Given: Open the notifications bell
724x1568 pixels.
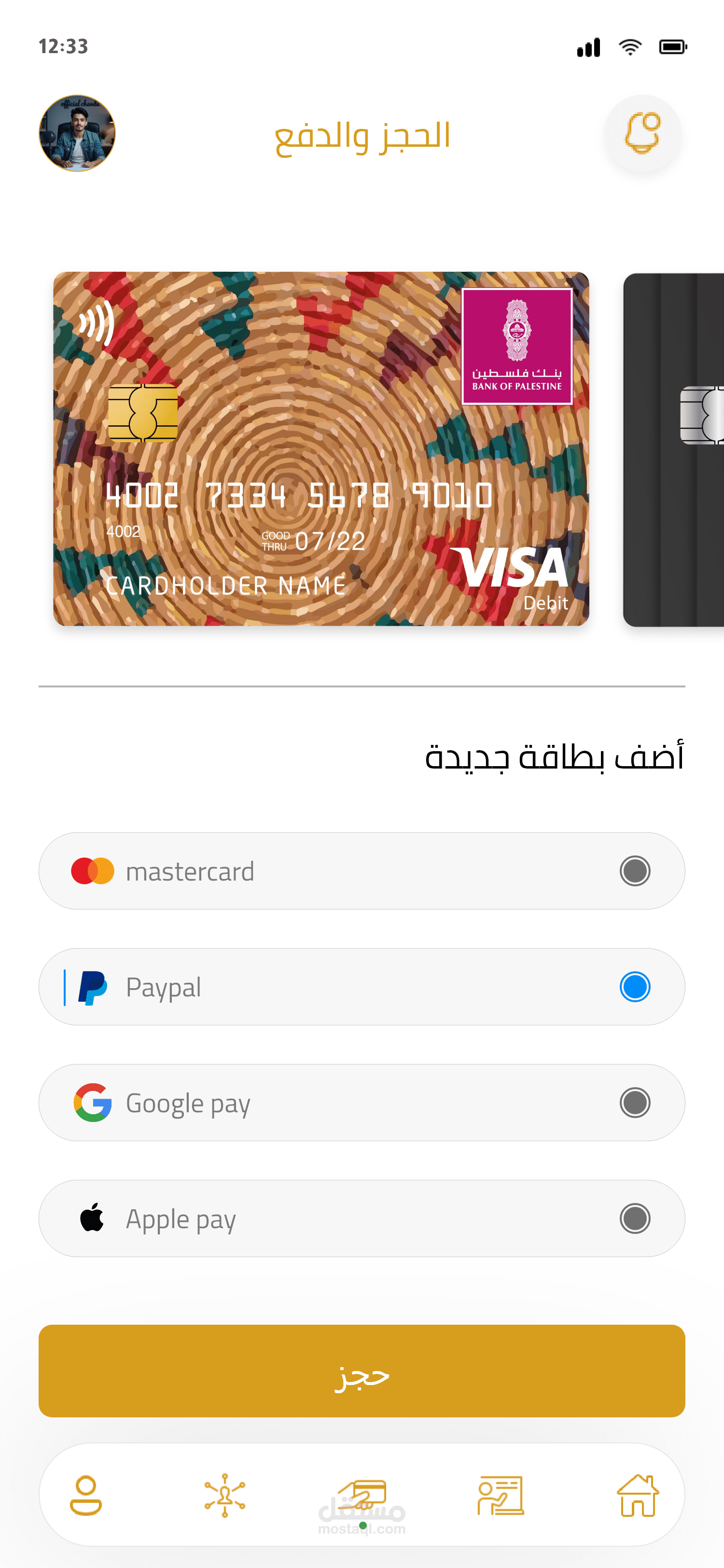Looking at the screenshot, I should pos(642,133).
